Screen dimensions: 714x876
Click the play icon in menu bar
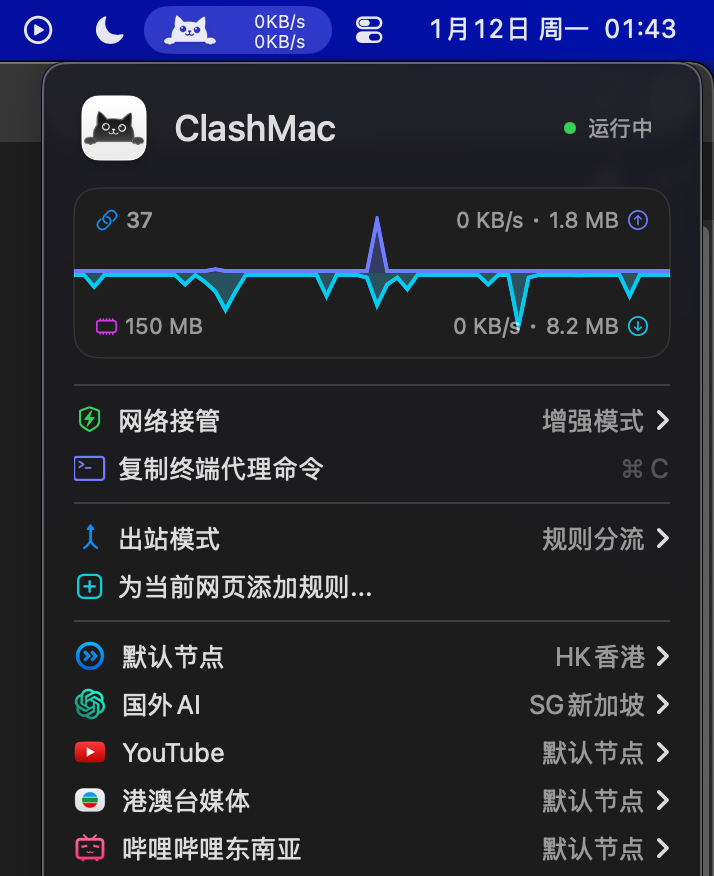tap(38, 30)
